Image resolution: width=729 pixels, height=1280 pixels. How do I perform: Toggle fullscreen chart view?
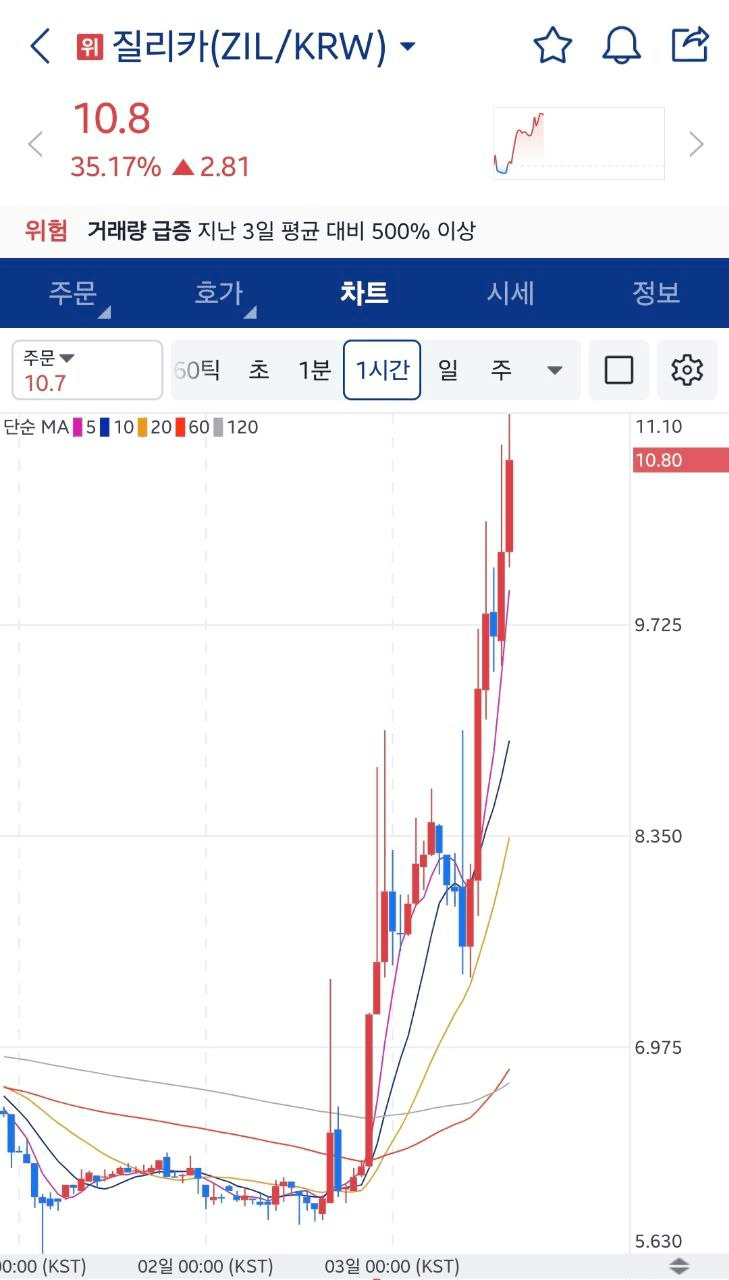[619, 370]
